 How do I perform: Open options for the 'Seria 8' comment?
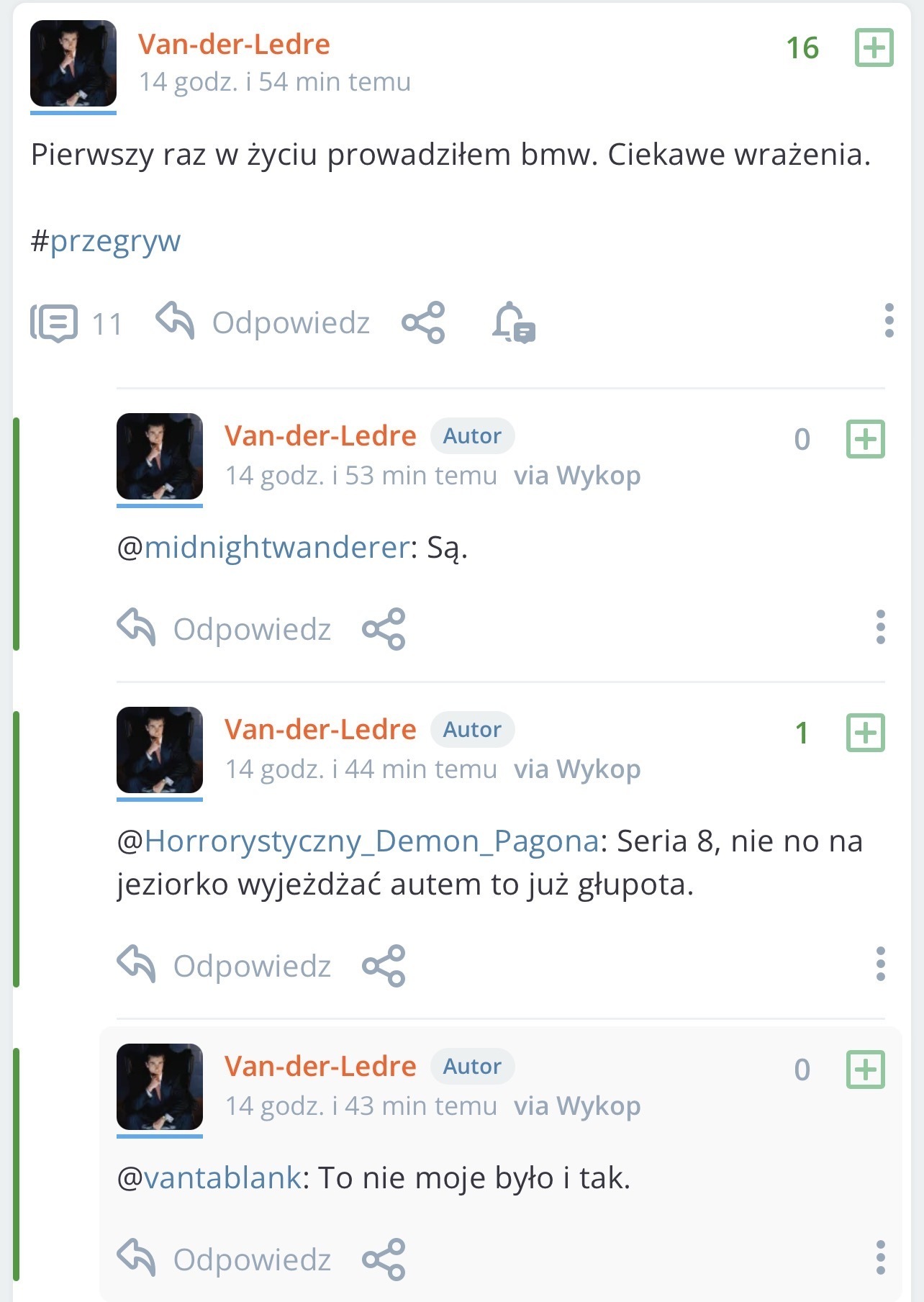[880, 964]
